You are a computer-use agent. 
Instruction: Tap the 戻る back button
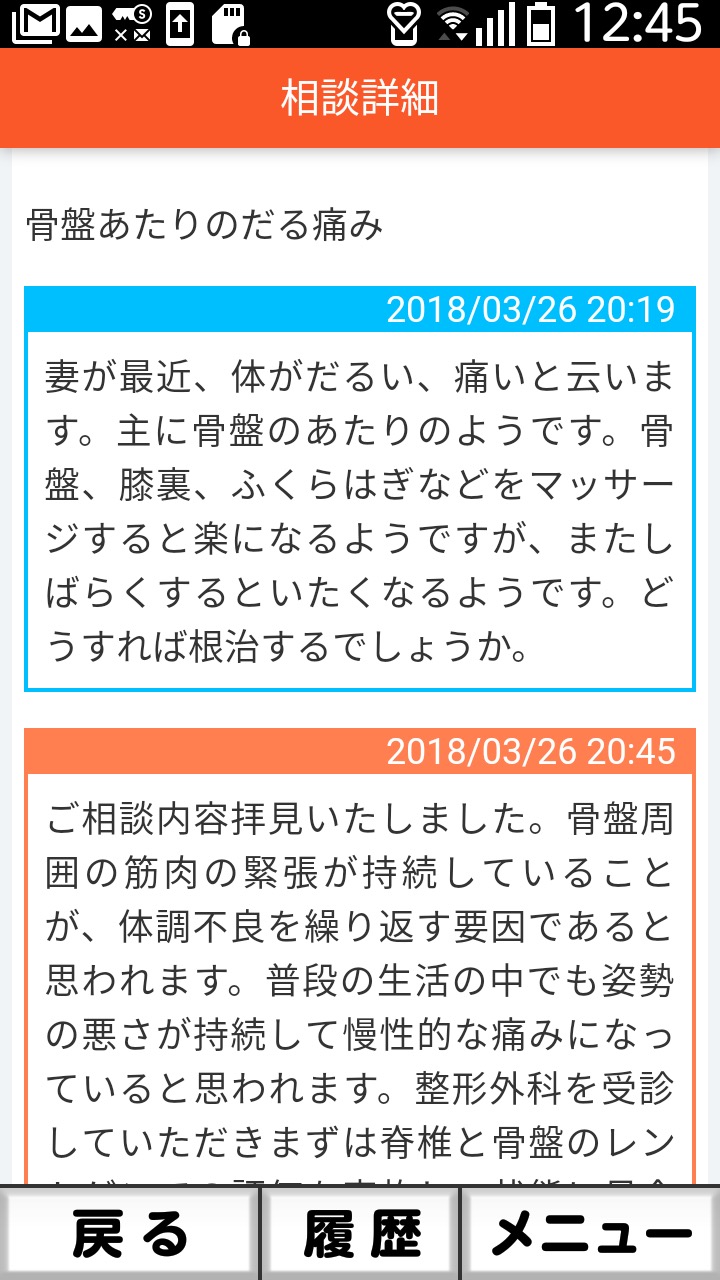point(129,1234)
